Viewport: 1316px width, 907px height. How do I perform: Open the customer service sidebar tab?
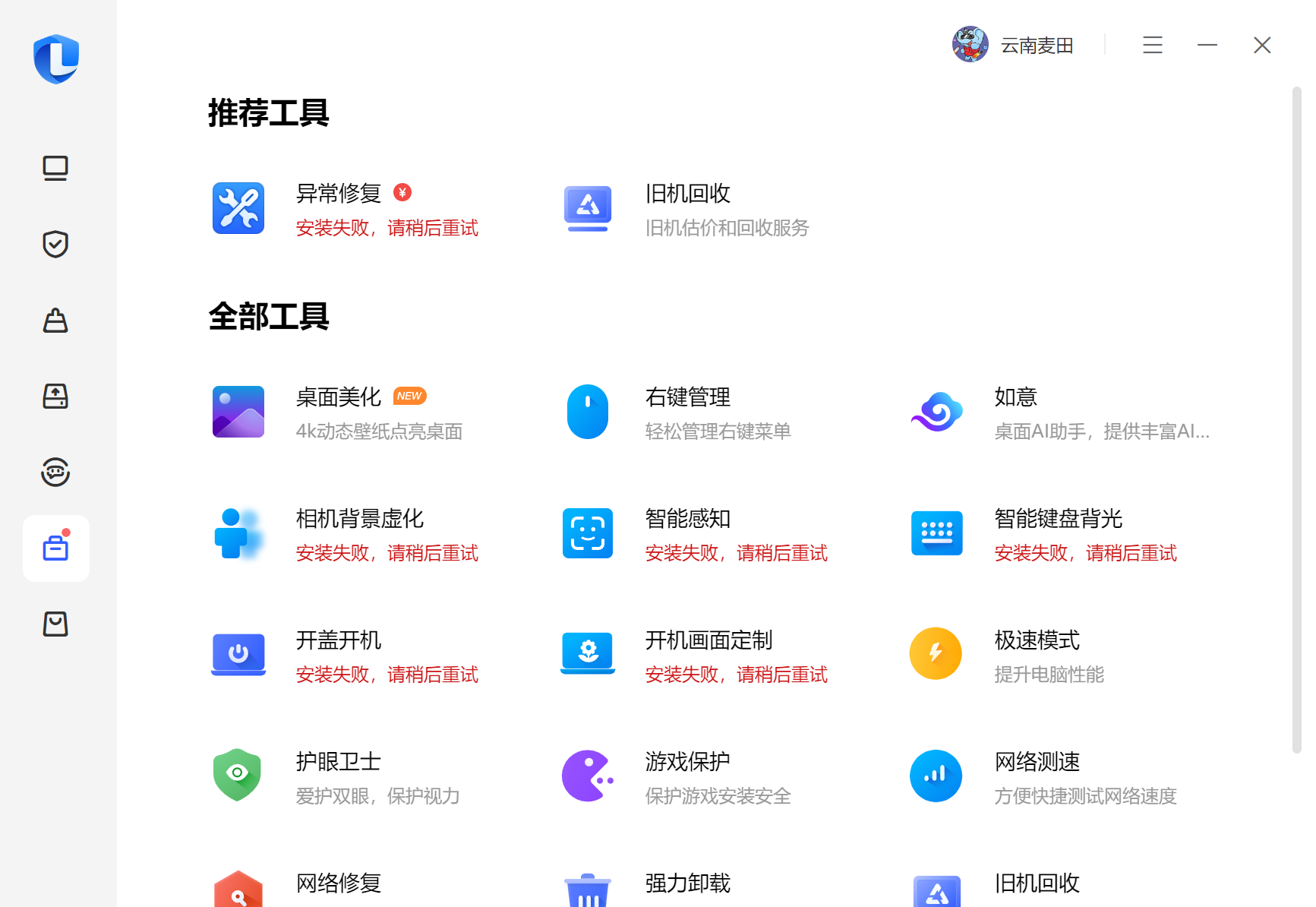tap(55, 472)
